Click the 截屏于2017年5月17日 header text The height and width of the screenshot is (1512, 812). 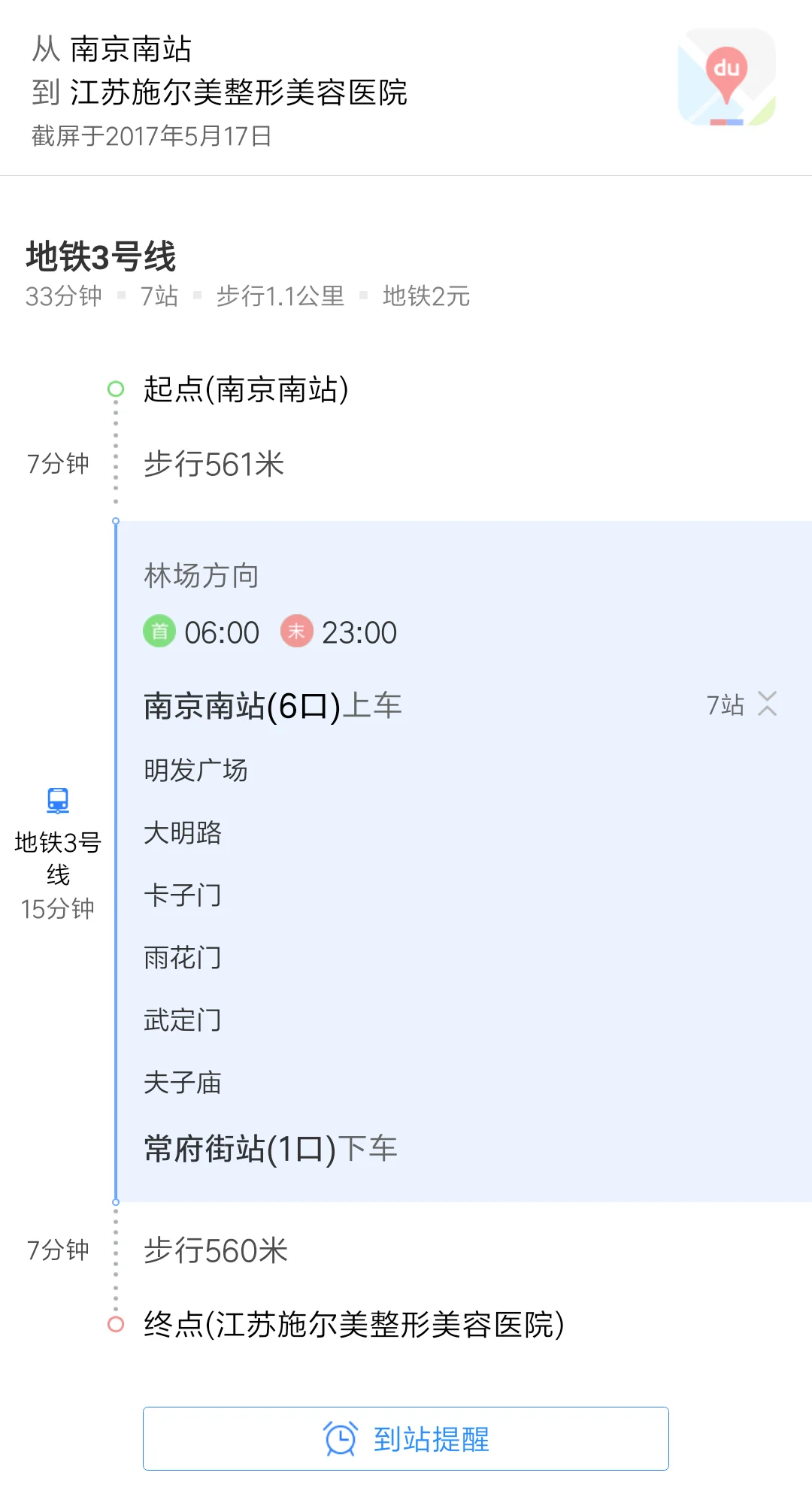pyautogui.click(x=150, y=136)
